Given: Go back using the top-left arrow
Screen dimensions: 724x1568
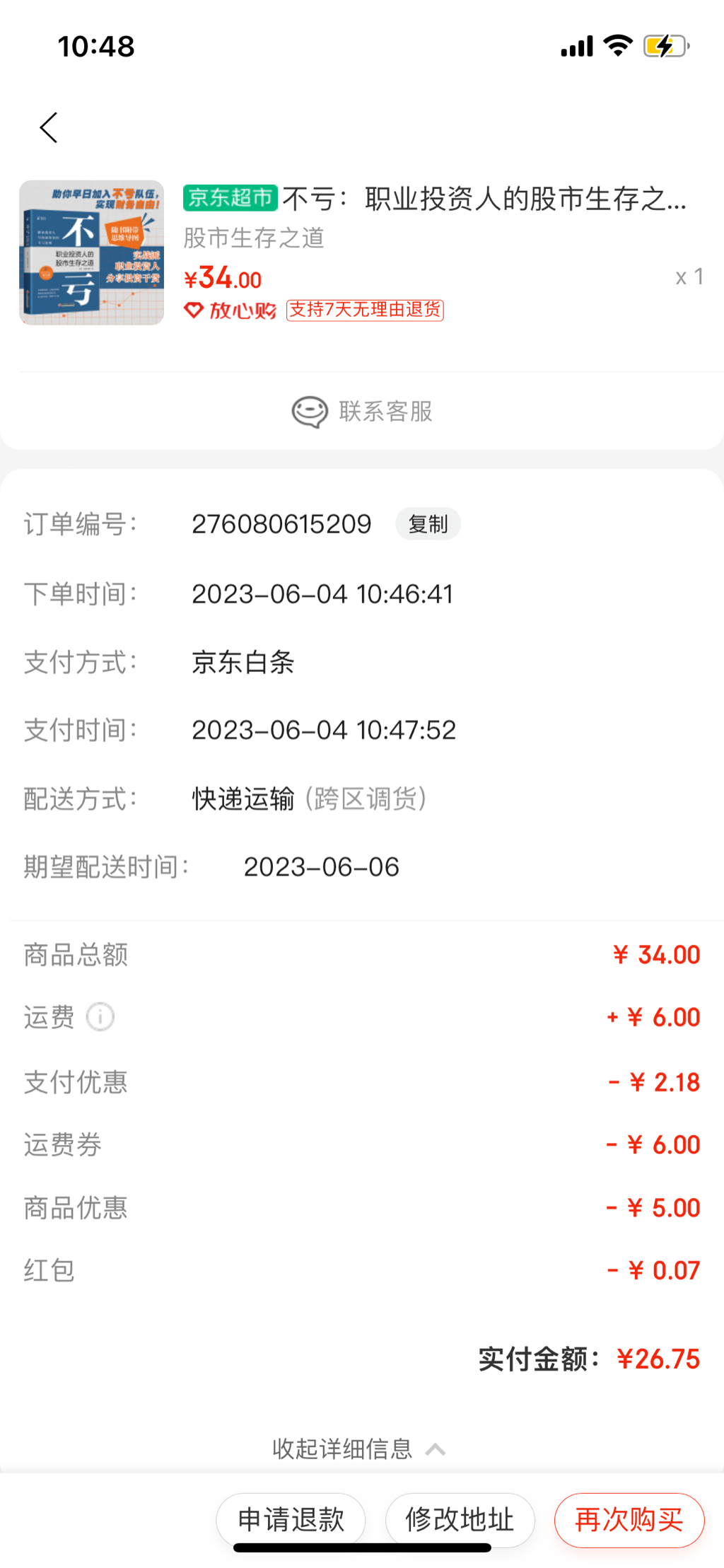Looking at the screenshot, I should pyautogui.click(x=48, y=128).
